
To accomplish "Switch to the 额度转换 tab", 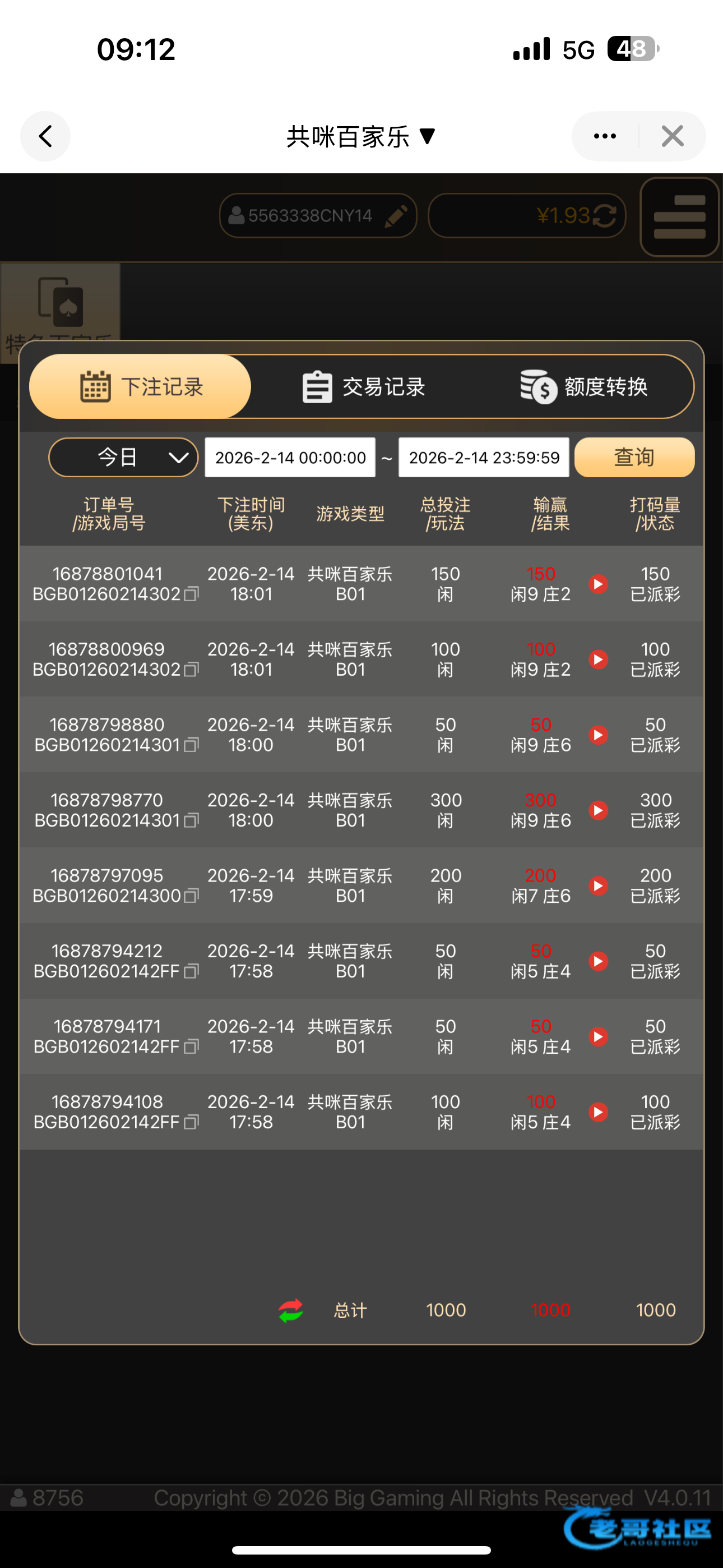I will [x=583, y=386].
